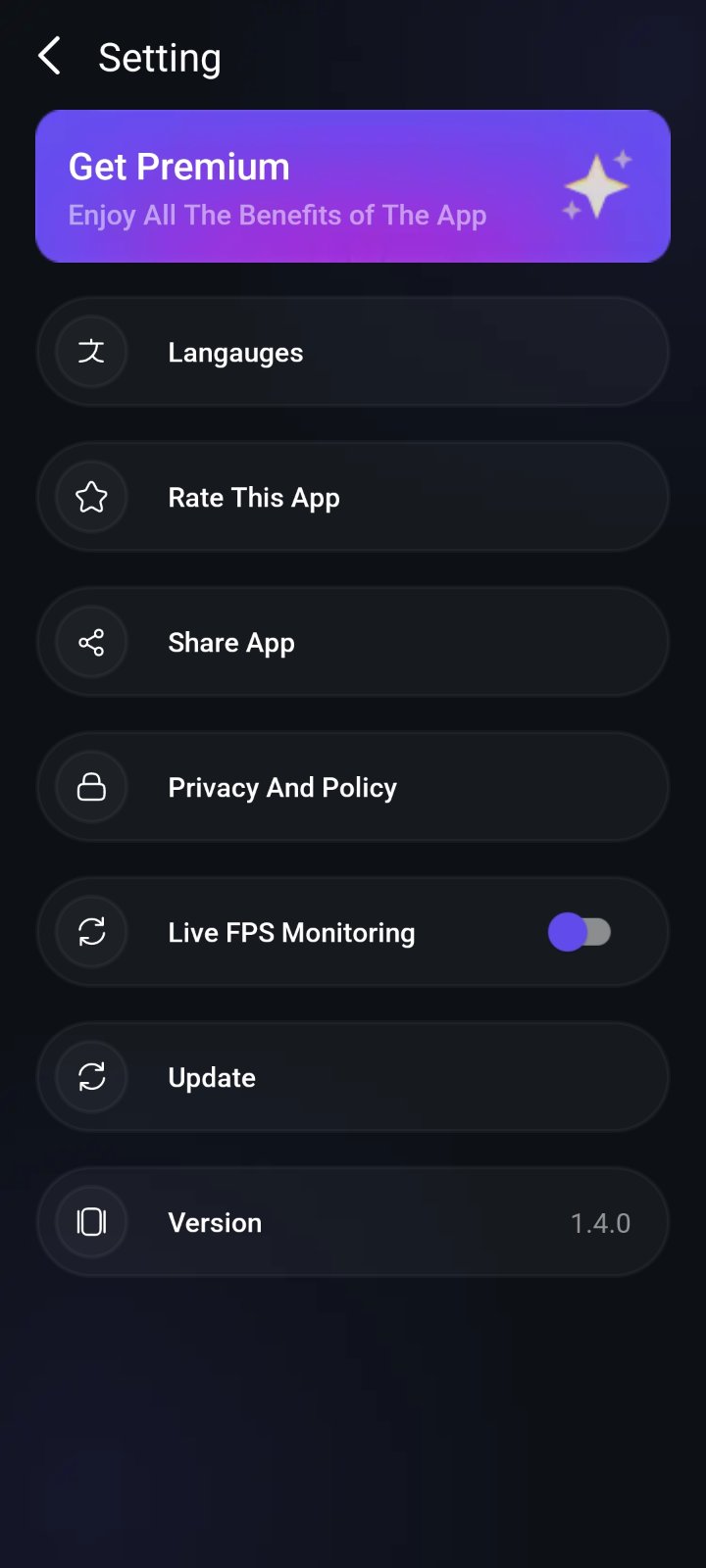Select Rate This App
This screenshot has width=706, height=1568.
353,497
